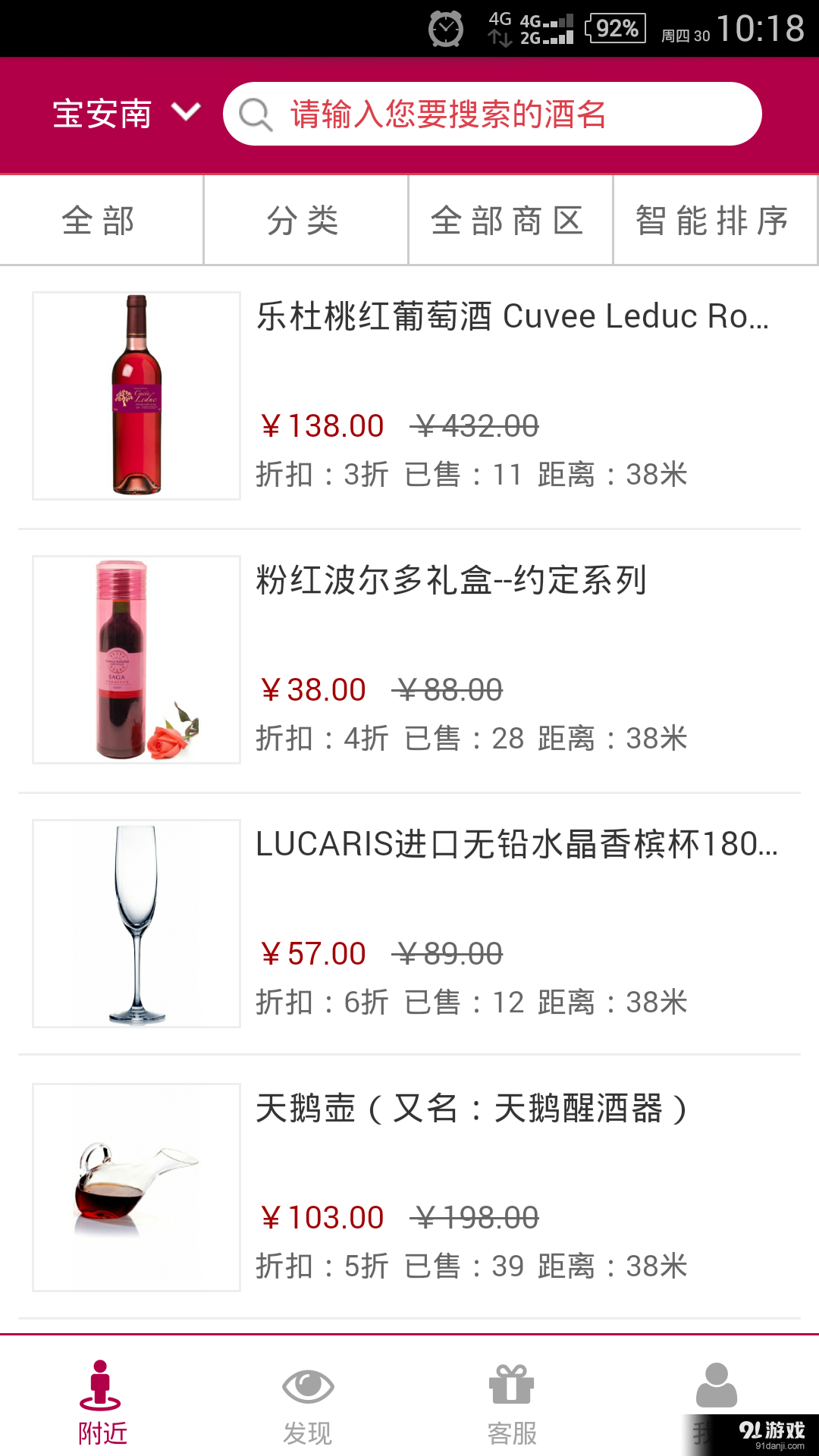Click the battery percentage indicator
This screenshot has width=819, height=1456.
coord(616,27)
